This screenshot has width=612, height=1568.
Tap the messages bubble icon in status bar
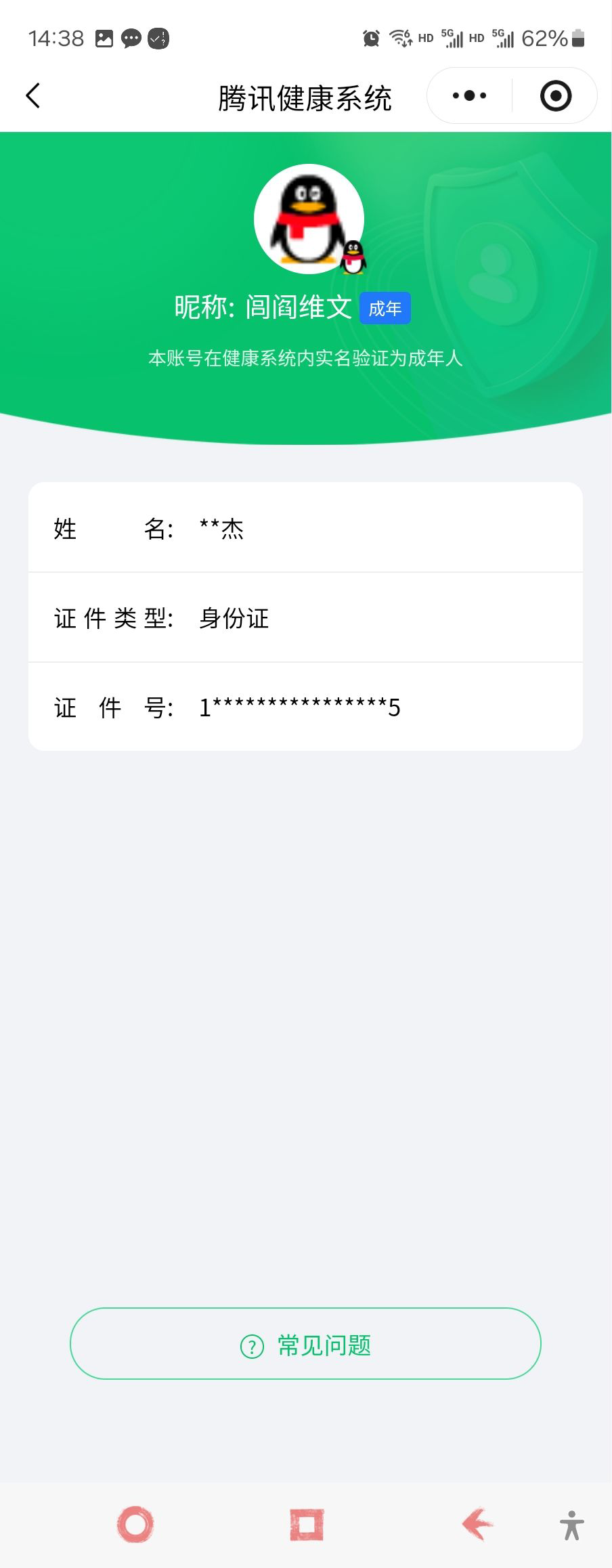click(133, 38)
